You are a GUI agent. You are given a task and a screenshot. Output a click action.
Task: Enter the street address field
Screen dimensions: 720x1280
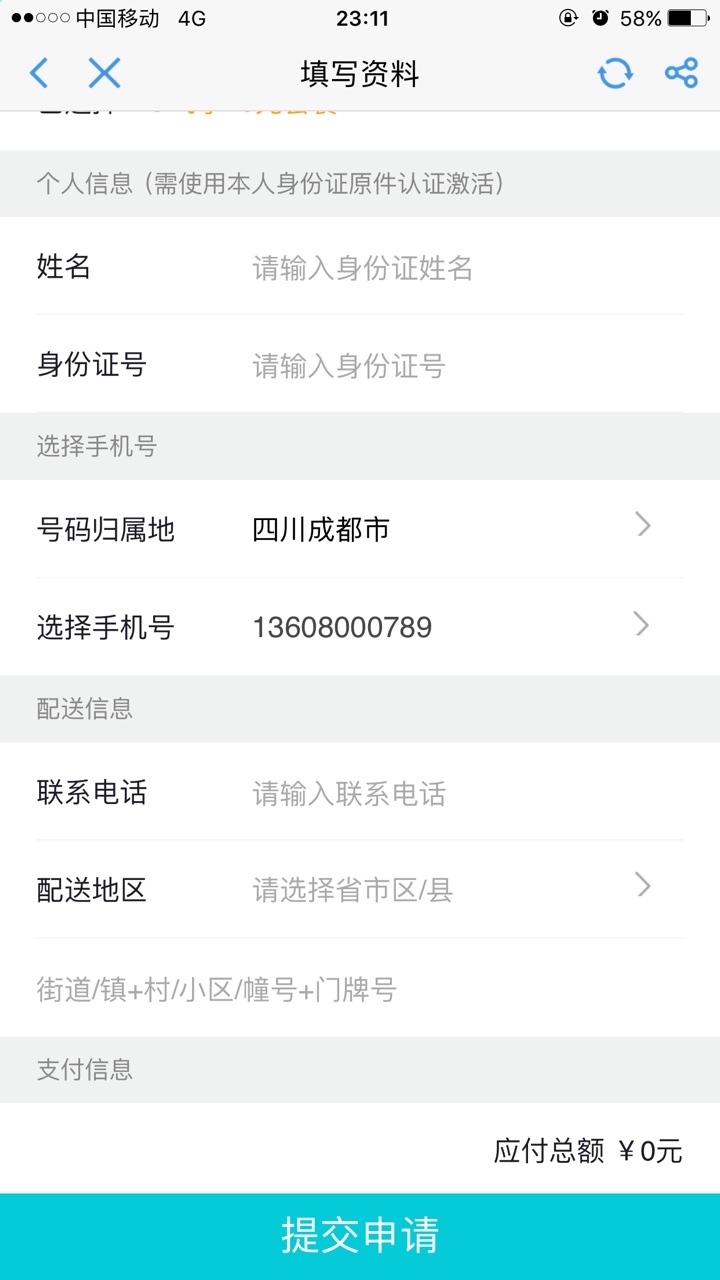coord(360,989)
